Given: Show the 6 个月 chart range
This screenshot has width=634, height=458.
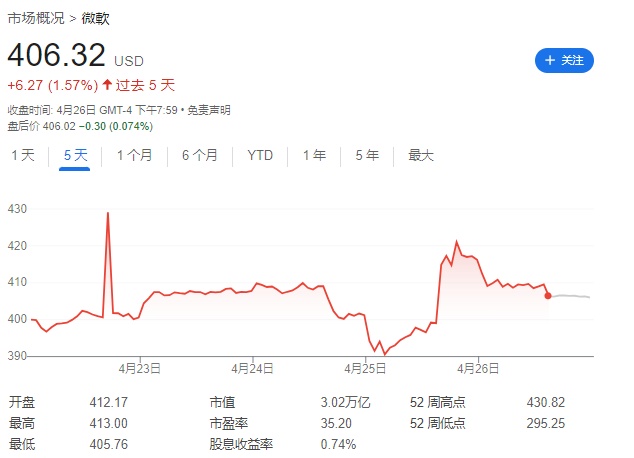Looking at the screenshot, I should click(200, 155).
